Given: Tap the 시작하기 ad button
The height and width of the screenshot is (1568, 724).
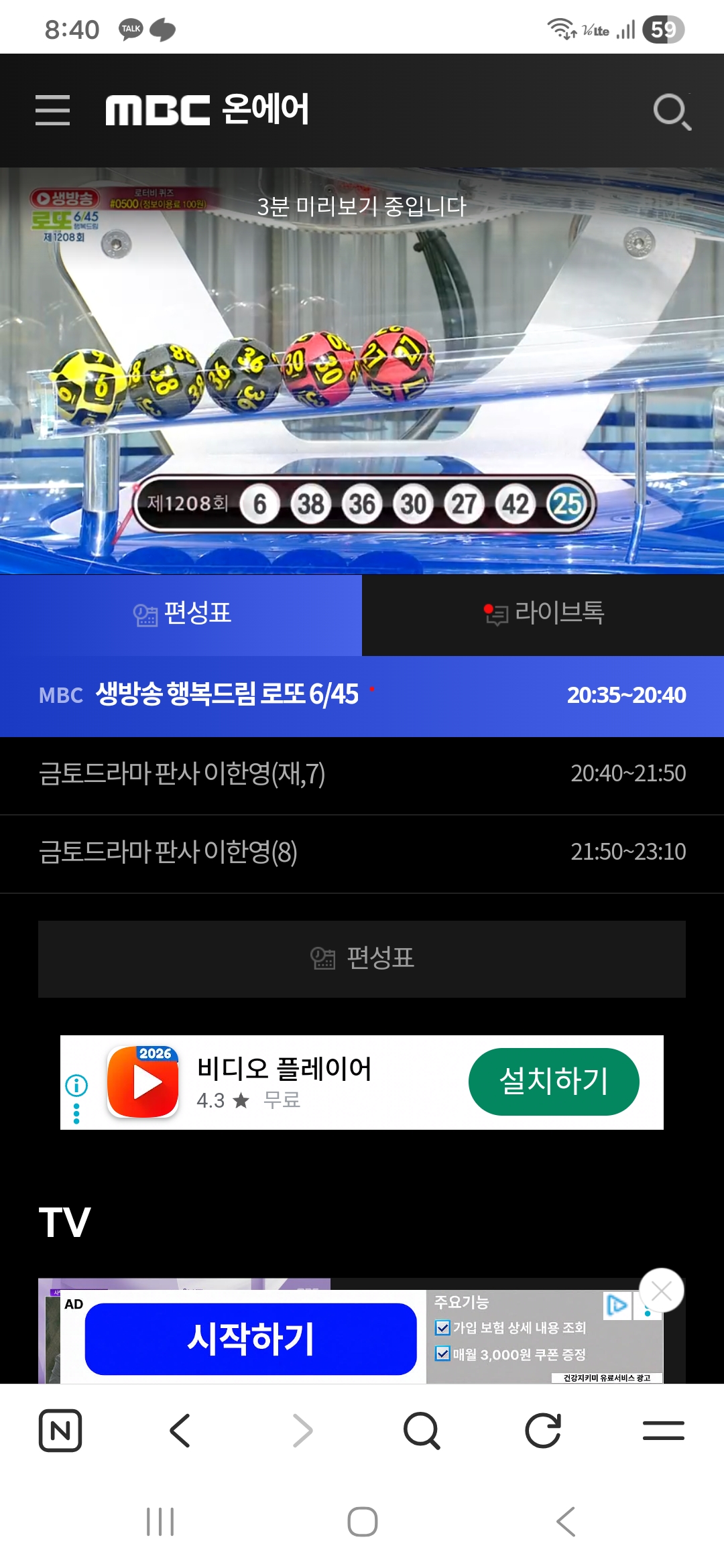Looking at the screenshot, I should click(x=251, y=1340).
